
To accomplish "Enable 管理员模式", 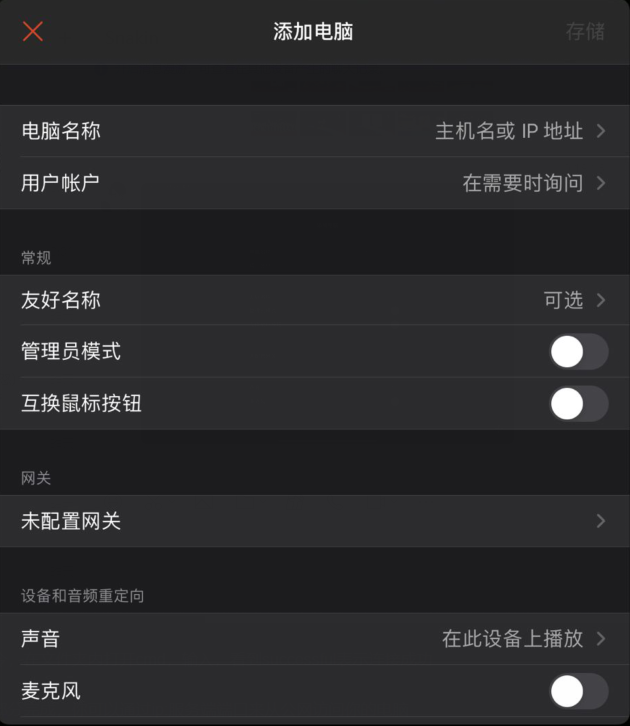I will pyautogui.click(x=578, y=352).
